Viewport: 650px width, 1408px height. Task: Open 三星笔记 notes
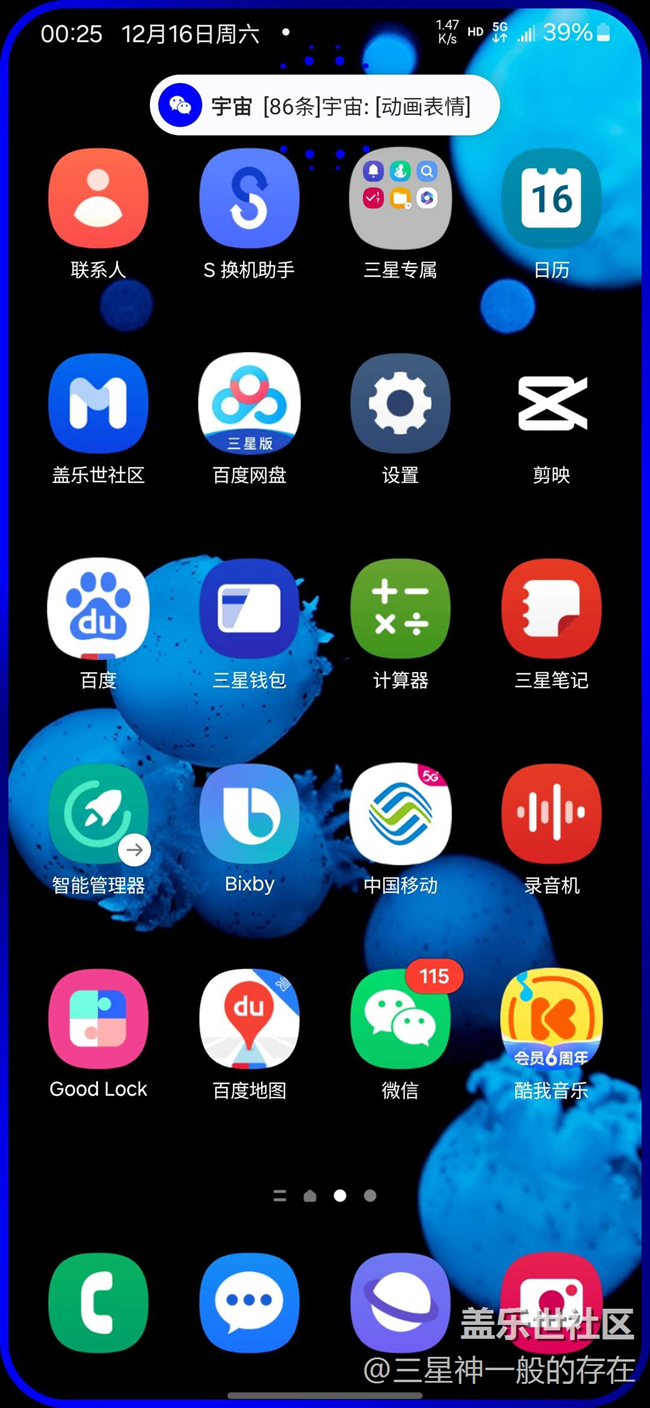point(551,608)
